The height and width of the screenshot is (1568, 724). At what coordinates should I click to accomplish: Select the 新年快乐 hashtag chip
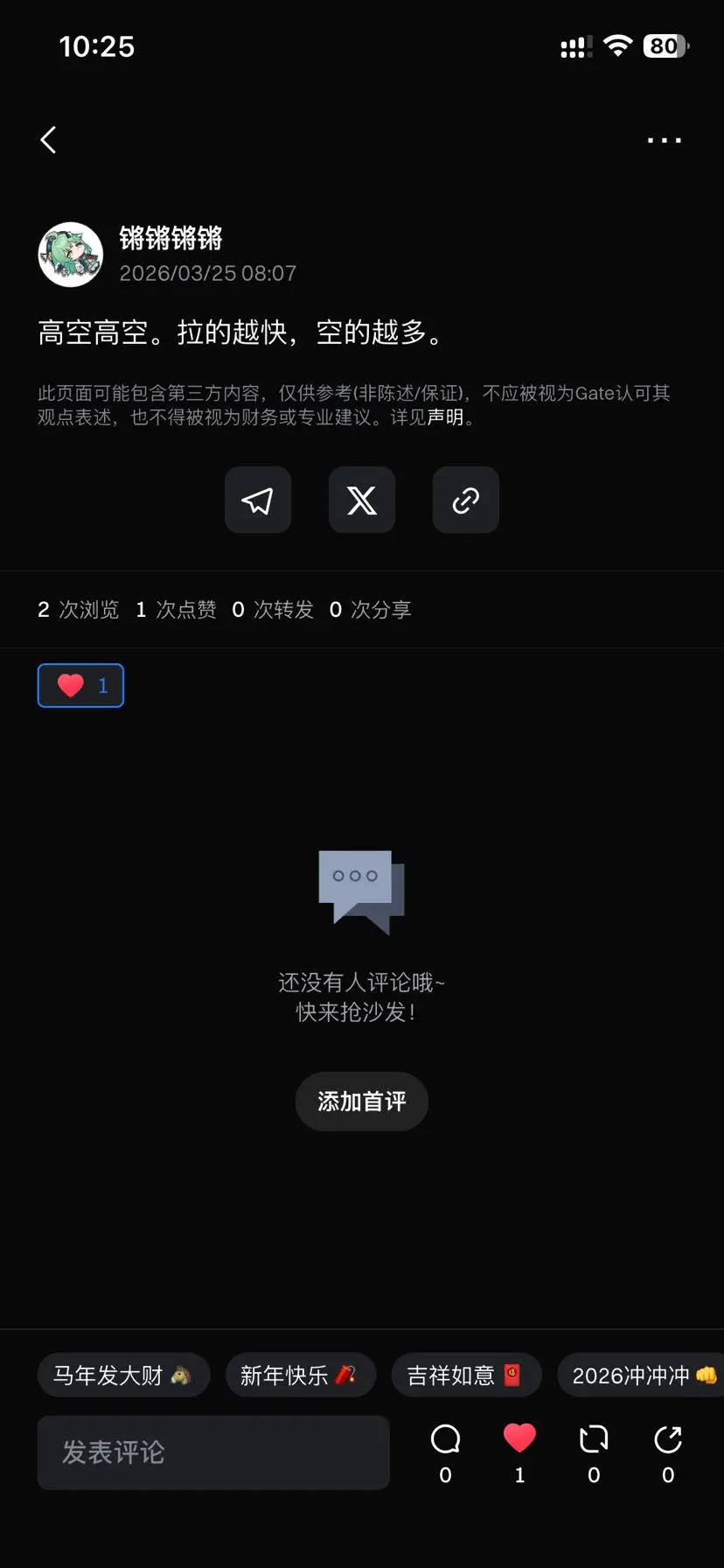pos(300,1375)
